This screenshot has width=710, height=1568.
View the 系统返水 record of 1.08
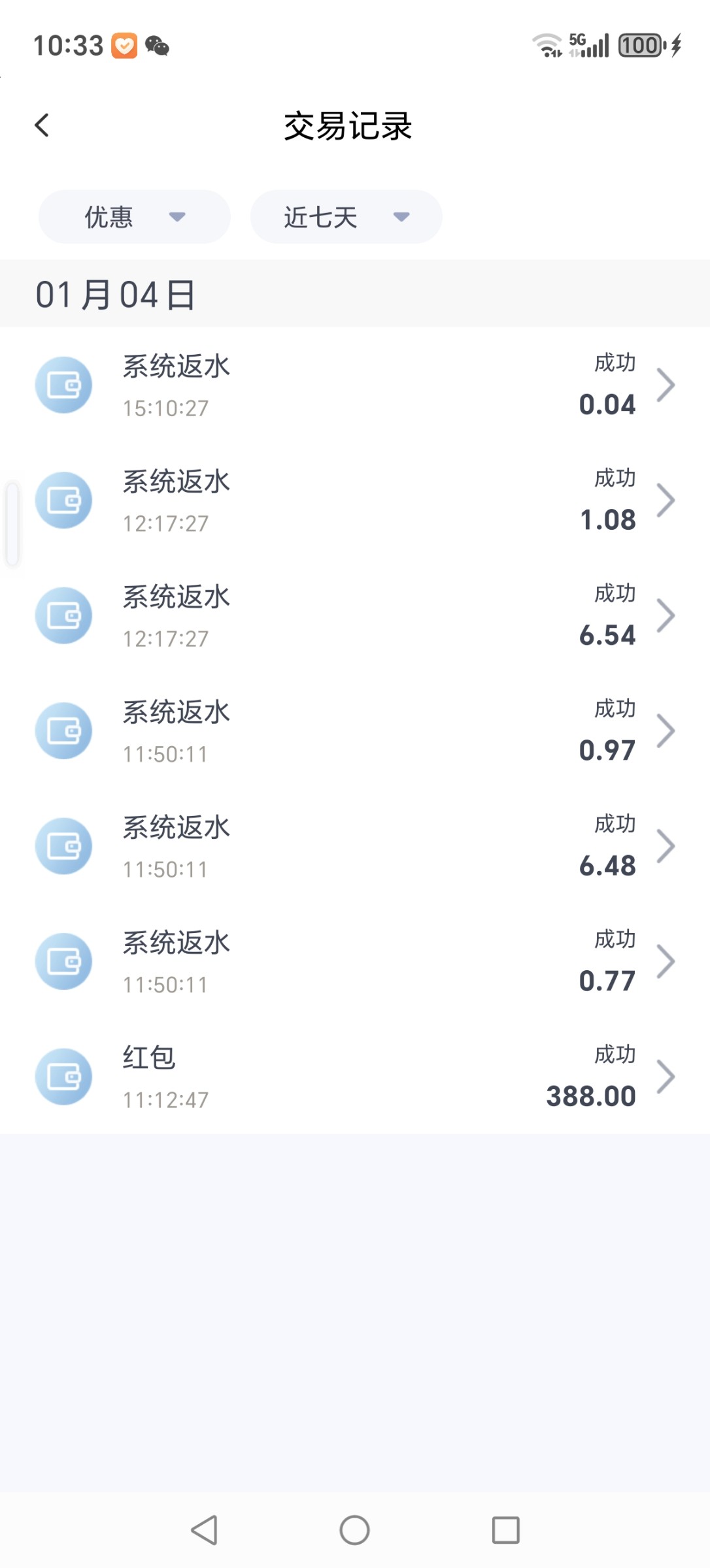point(355,500)
